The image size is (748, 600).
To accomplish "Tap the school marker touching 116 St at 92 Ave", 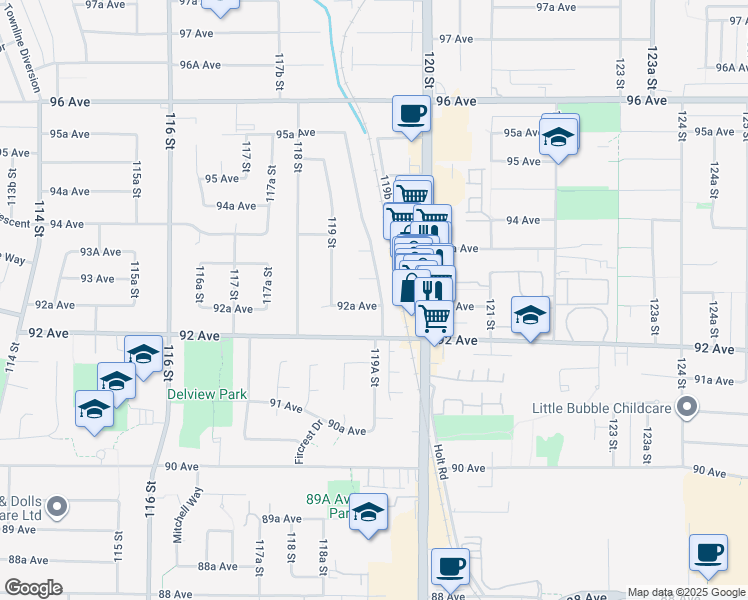I will (x=144, y=354).
